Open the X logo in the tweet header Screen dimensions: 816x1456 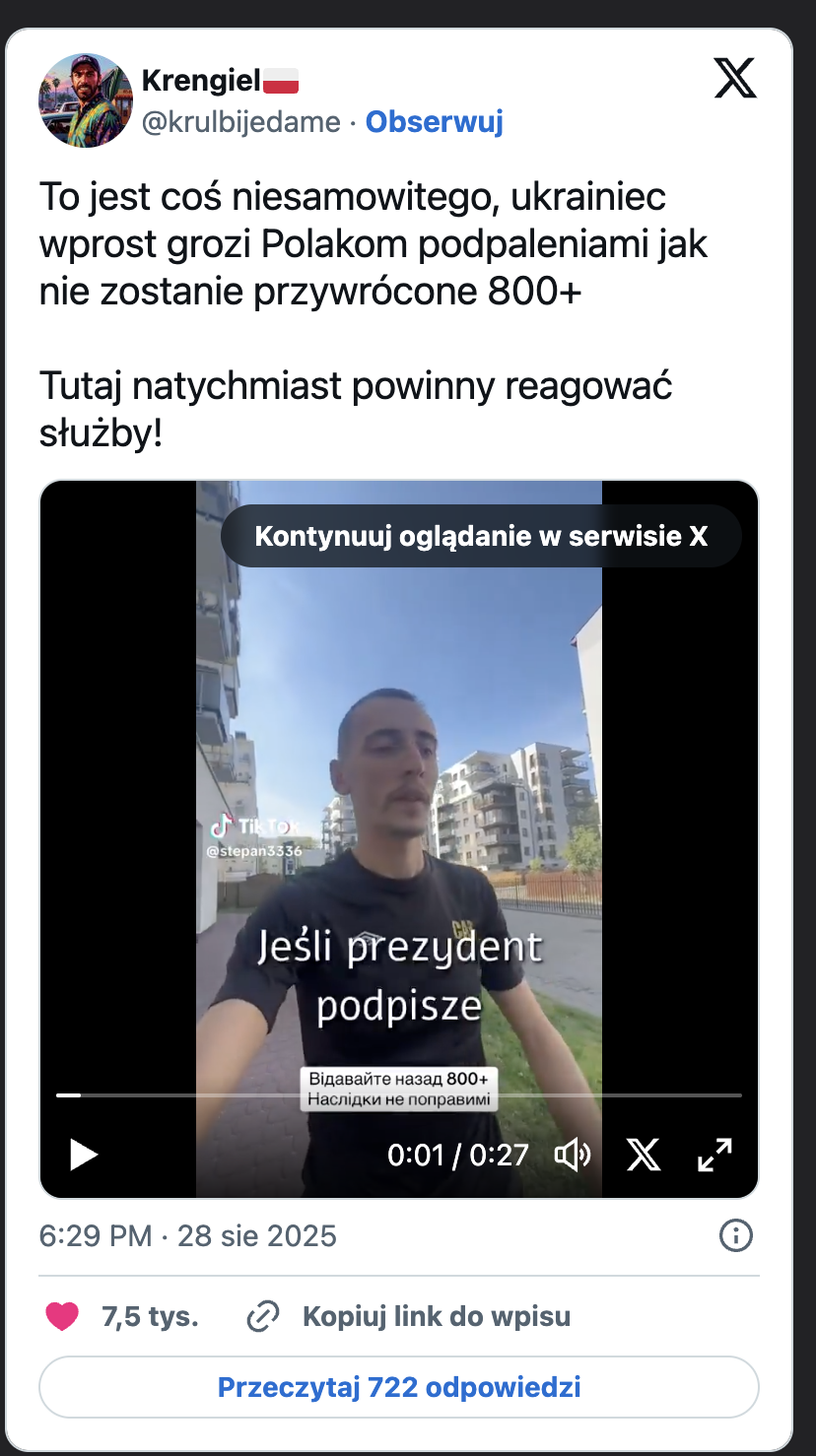[734, 79]
